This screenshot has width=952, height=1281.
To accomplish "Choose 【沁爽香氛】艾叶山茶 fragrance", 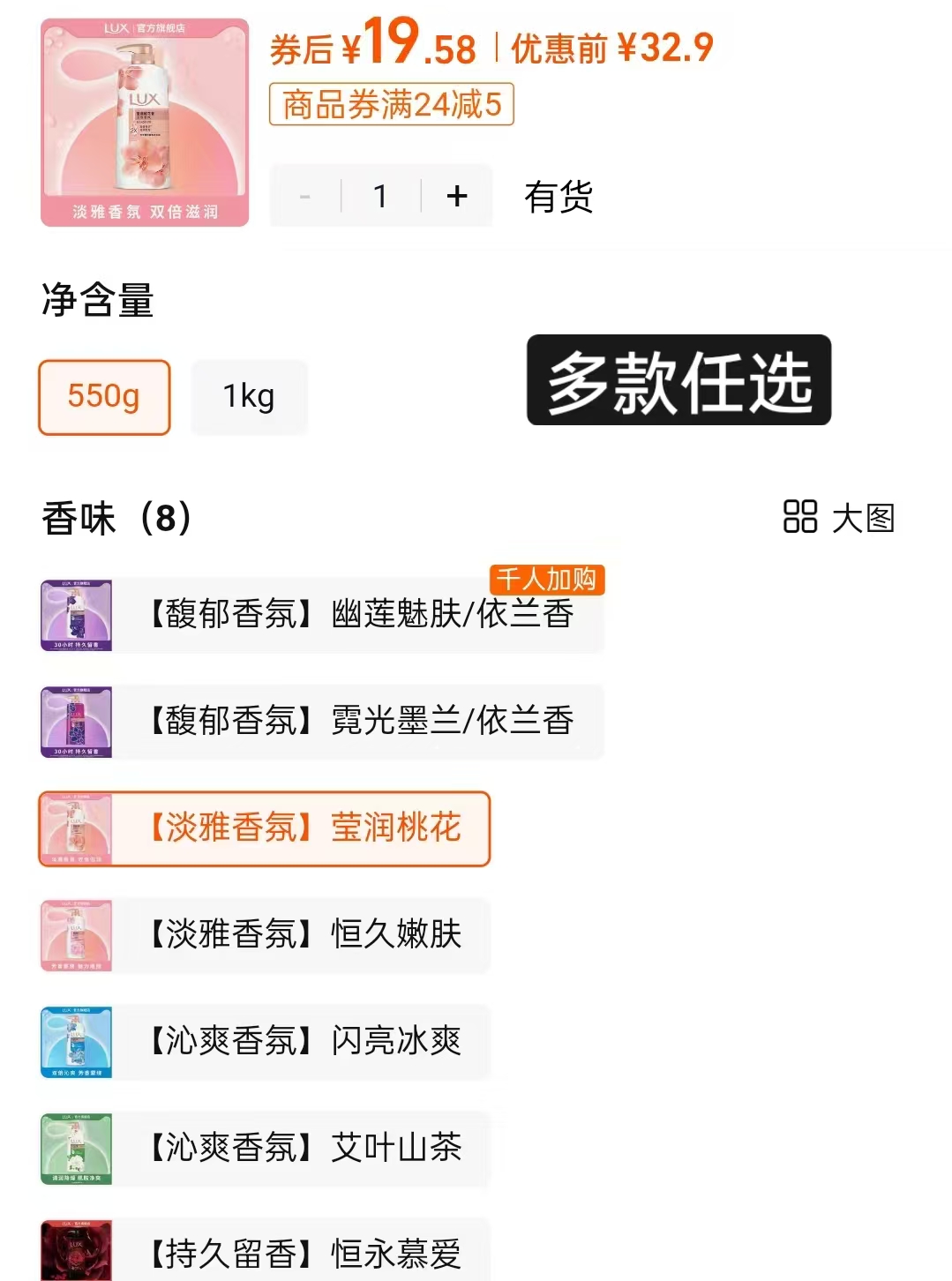I will [305, 1149].
